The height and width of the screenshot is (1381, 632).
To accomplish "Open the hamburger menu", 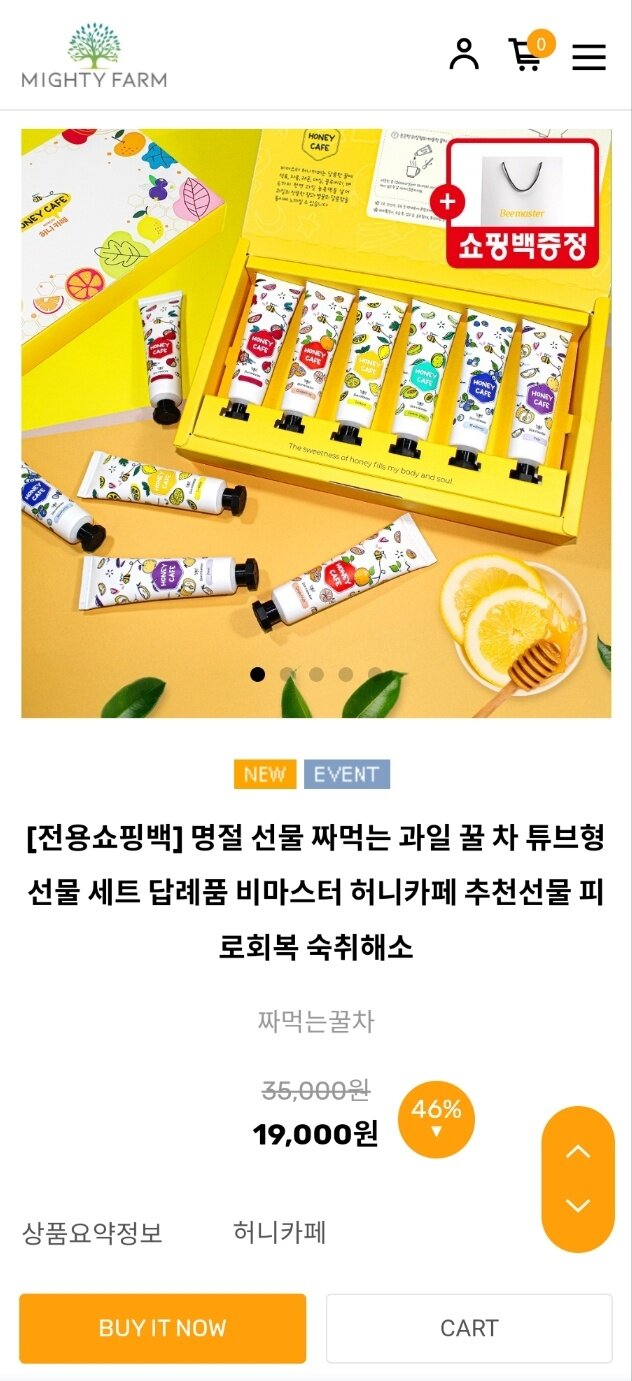I will (x=589, y=58).
